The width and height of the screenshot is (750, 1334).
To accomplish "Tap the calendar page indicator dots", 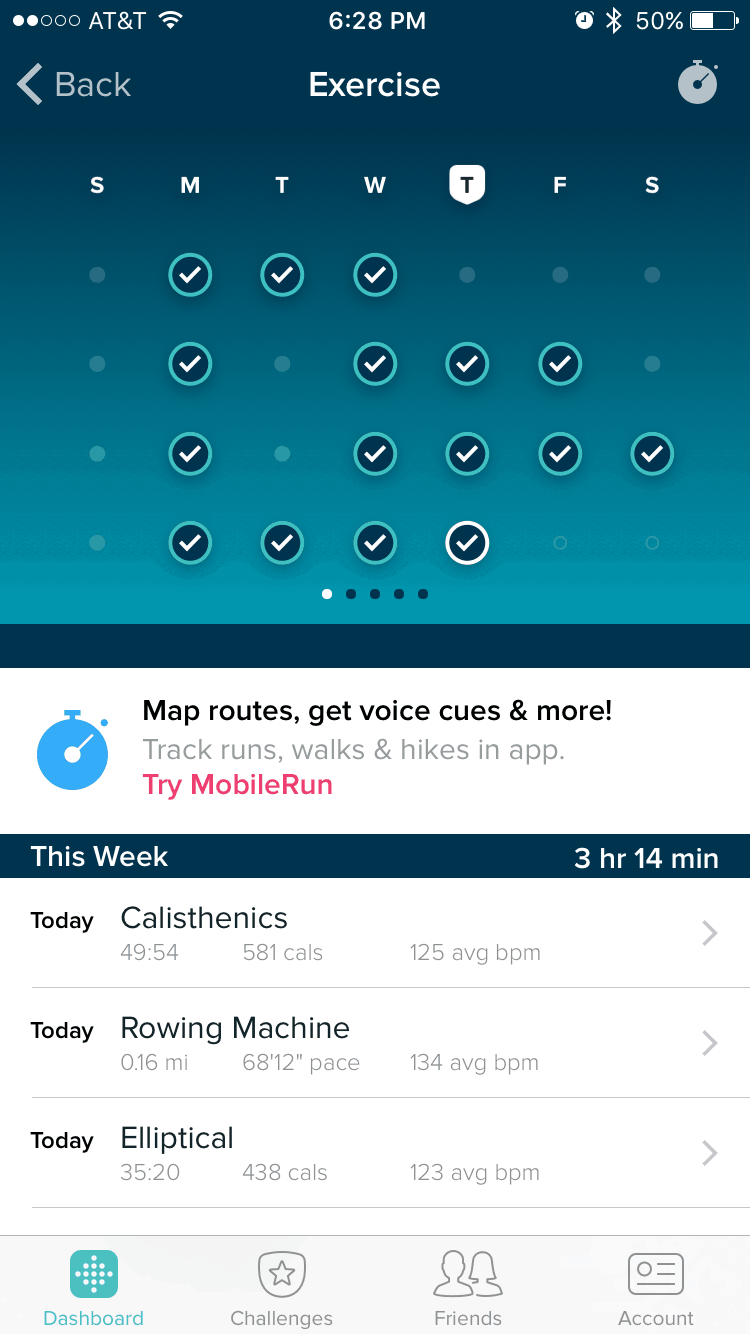I will pos(375,594).
